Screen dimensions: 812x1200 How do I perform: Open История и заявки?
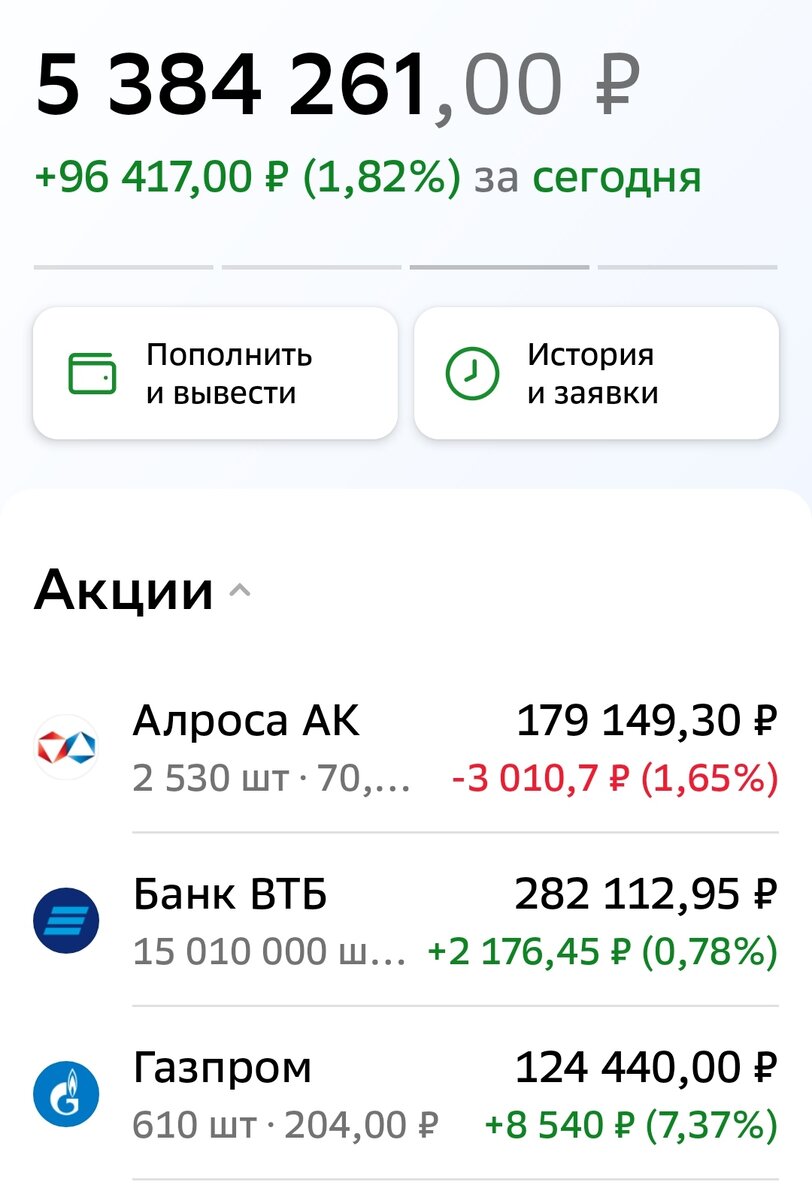tap(595, 372)
